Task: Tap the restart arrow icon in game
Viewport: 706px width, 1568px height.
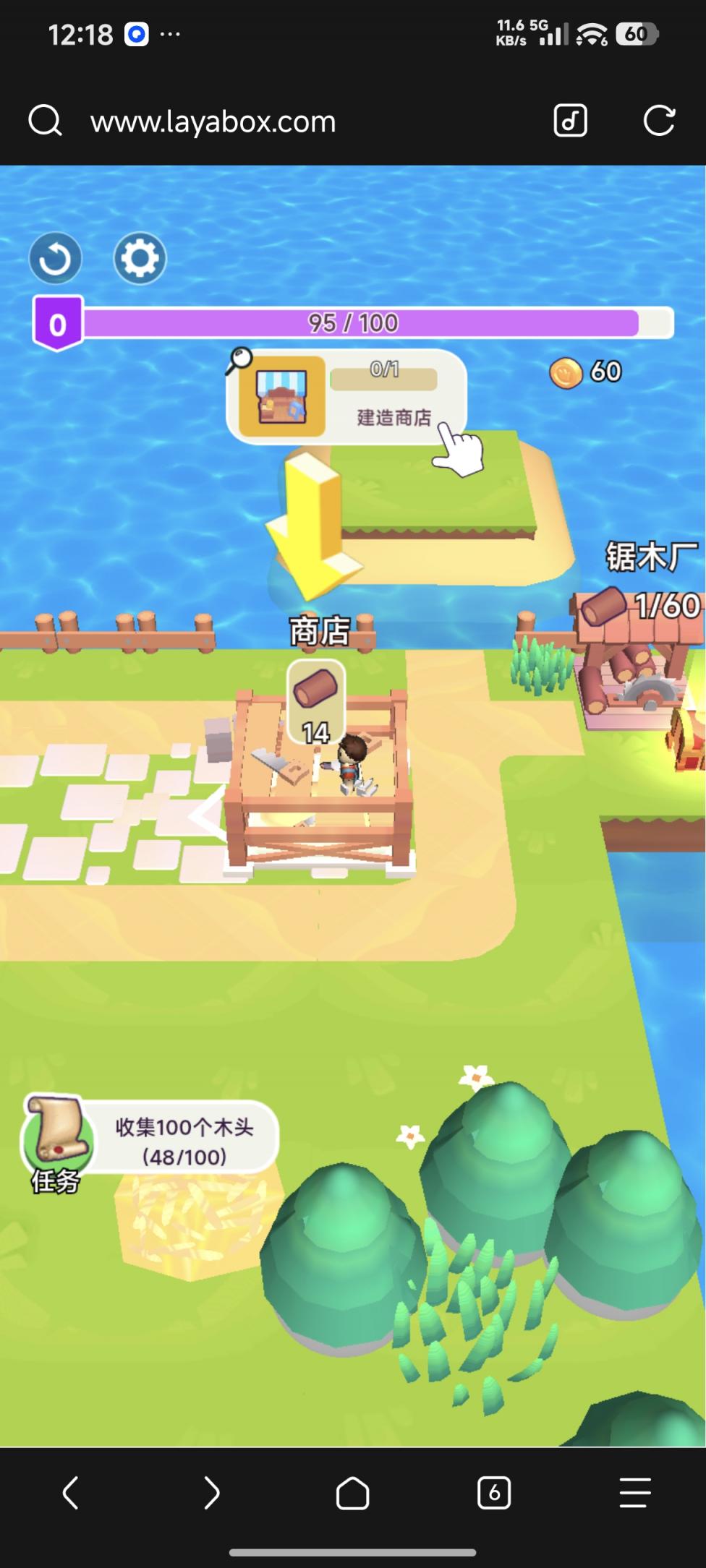Action: coord(55,259)
